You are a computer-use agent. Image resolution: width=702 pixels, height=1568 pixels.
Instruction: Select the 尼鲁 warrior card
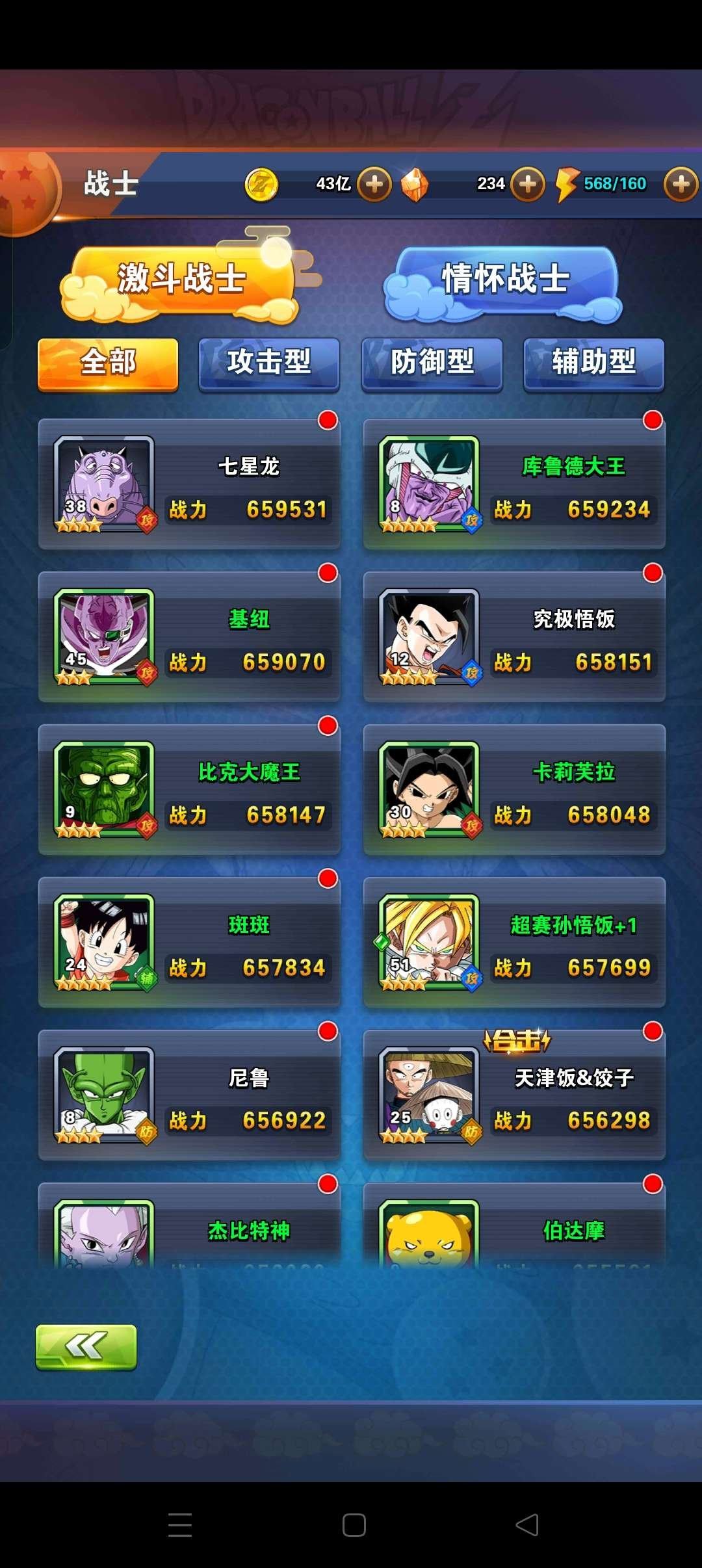tap(189, 1096)
